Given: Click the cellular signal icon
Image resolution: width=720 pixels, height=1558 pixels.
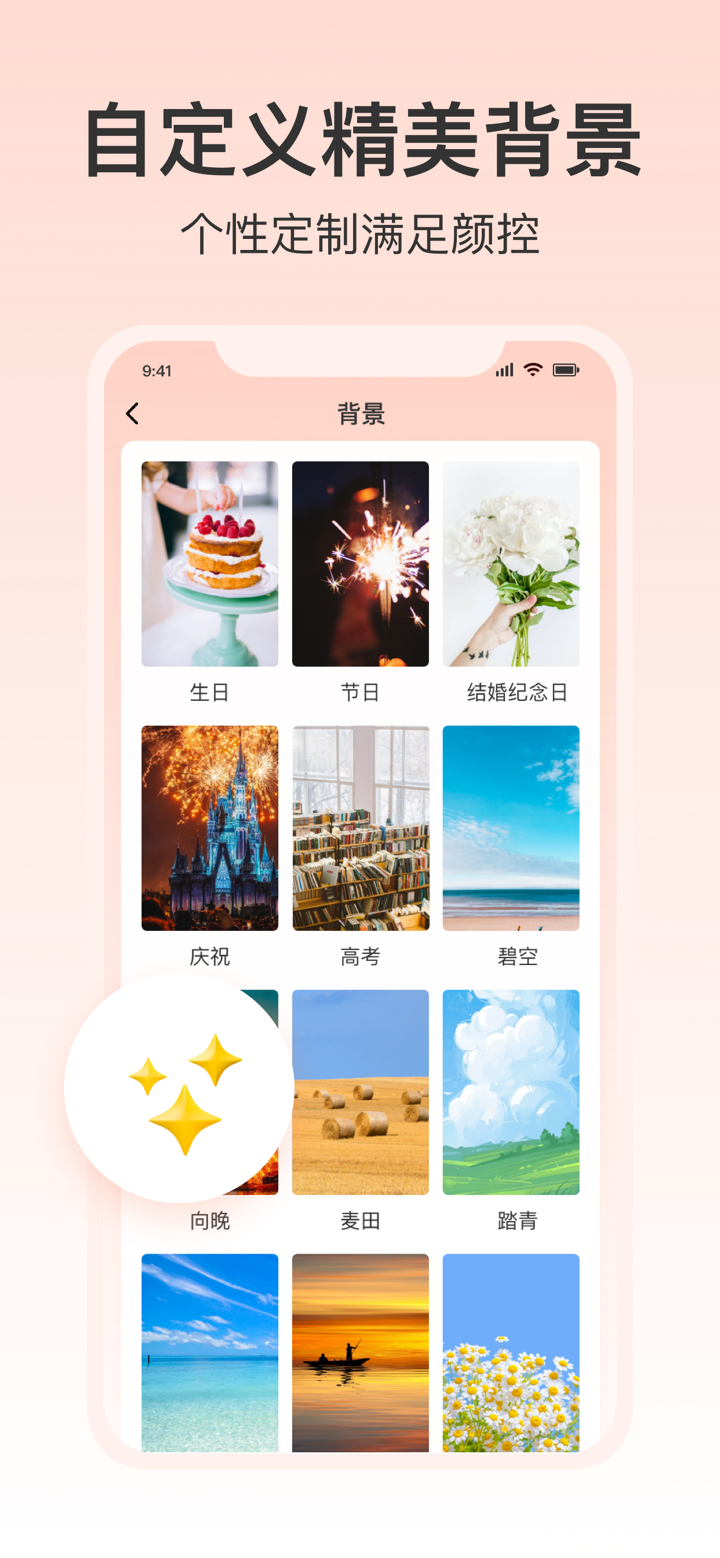Looking at the screenshot, I should [x=503, y=370].
